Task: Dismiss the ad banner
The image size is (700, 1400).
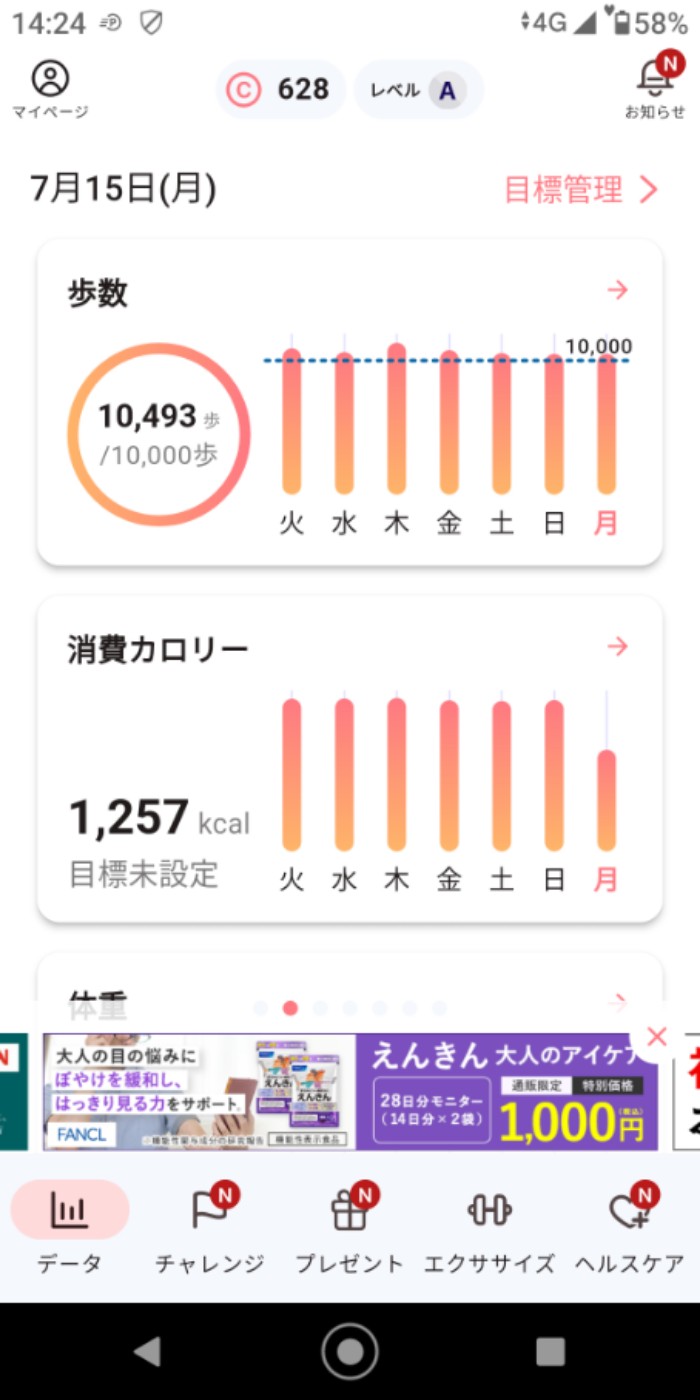Action: (656, 1037)
